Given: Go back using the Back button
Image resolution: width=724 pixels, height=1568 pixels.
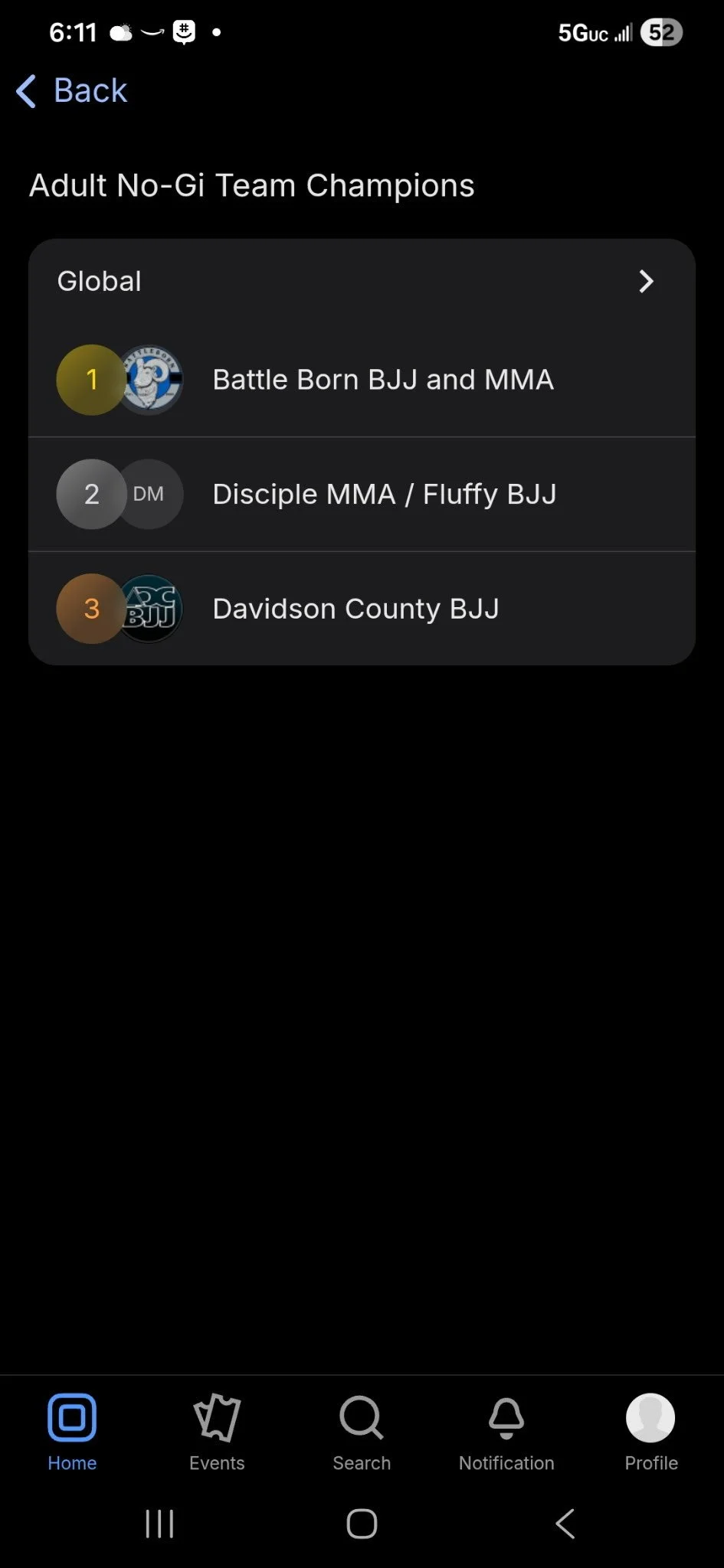Looking at the screenshot, I should [x=71, y=90].
